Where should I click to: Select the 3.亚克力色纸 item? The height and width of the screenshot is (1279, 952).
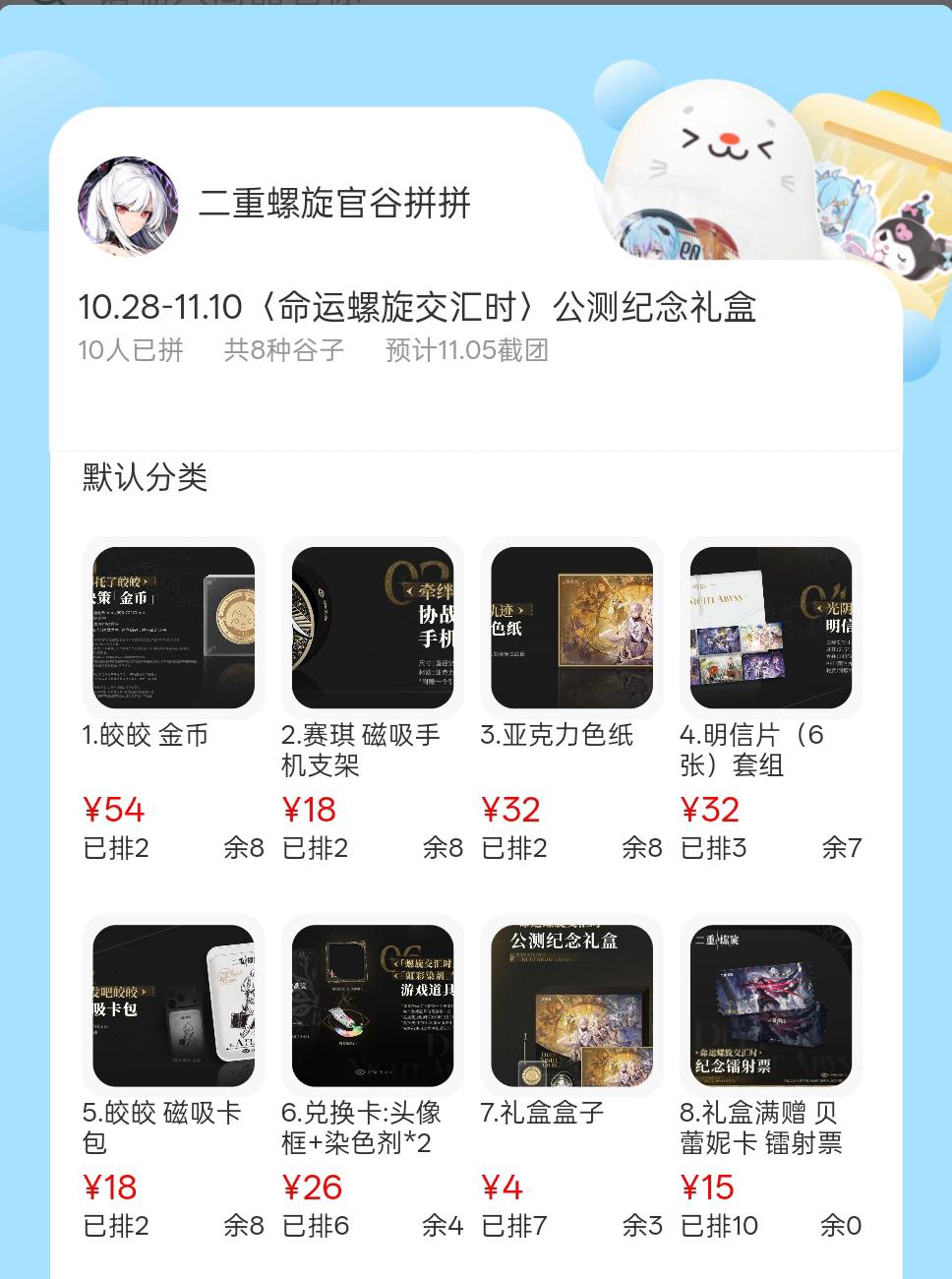(571, 628)
